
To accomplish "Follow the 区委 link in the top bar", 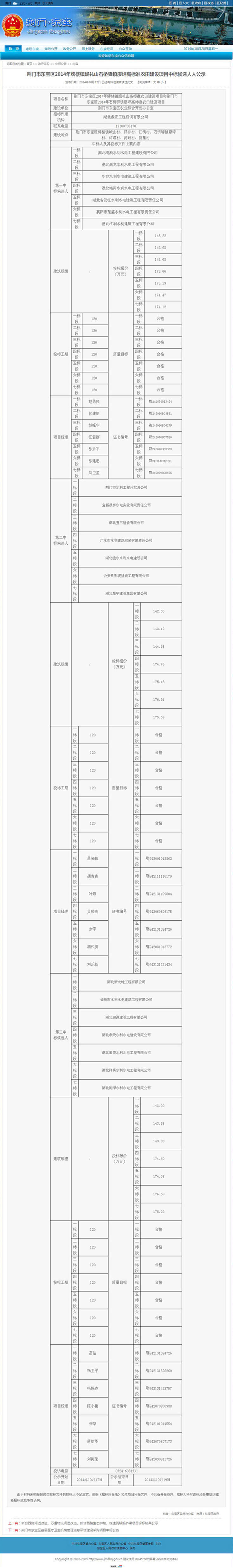I will tap(172, 3).
